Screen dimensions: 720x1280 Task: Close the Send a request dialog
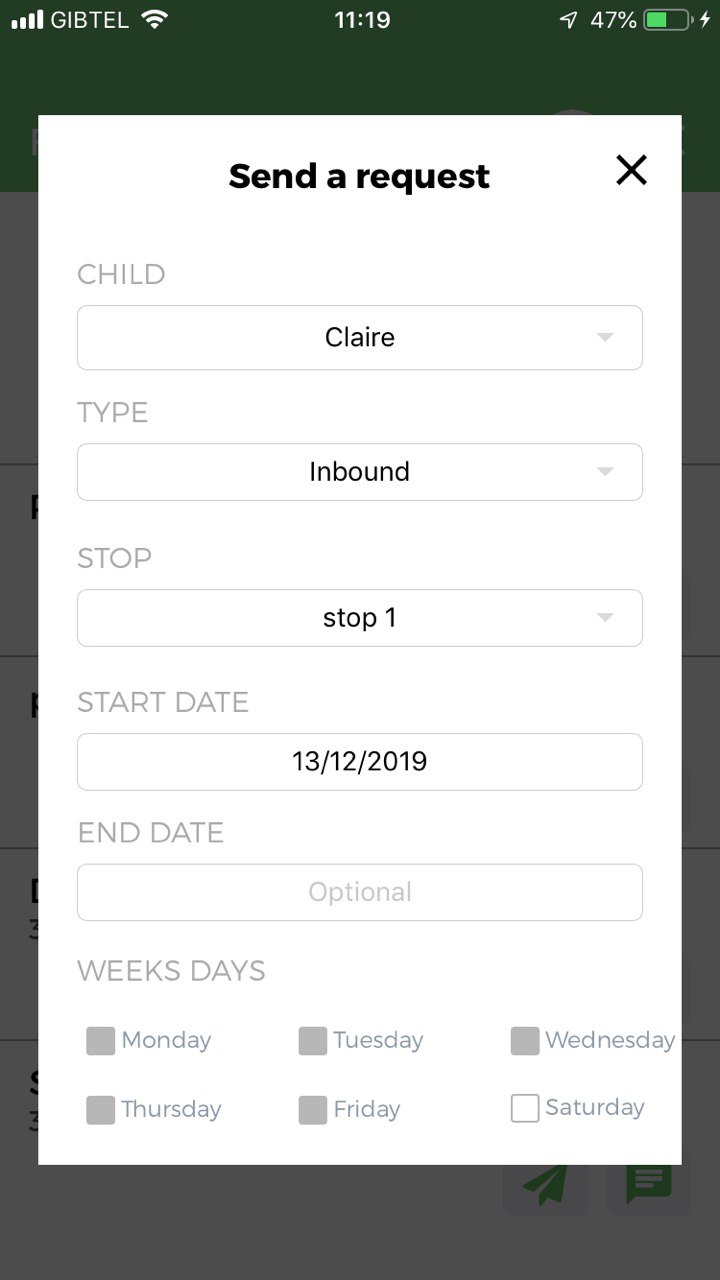(x=631, y=171)
